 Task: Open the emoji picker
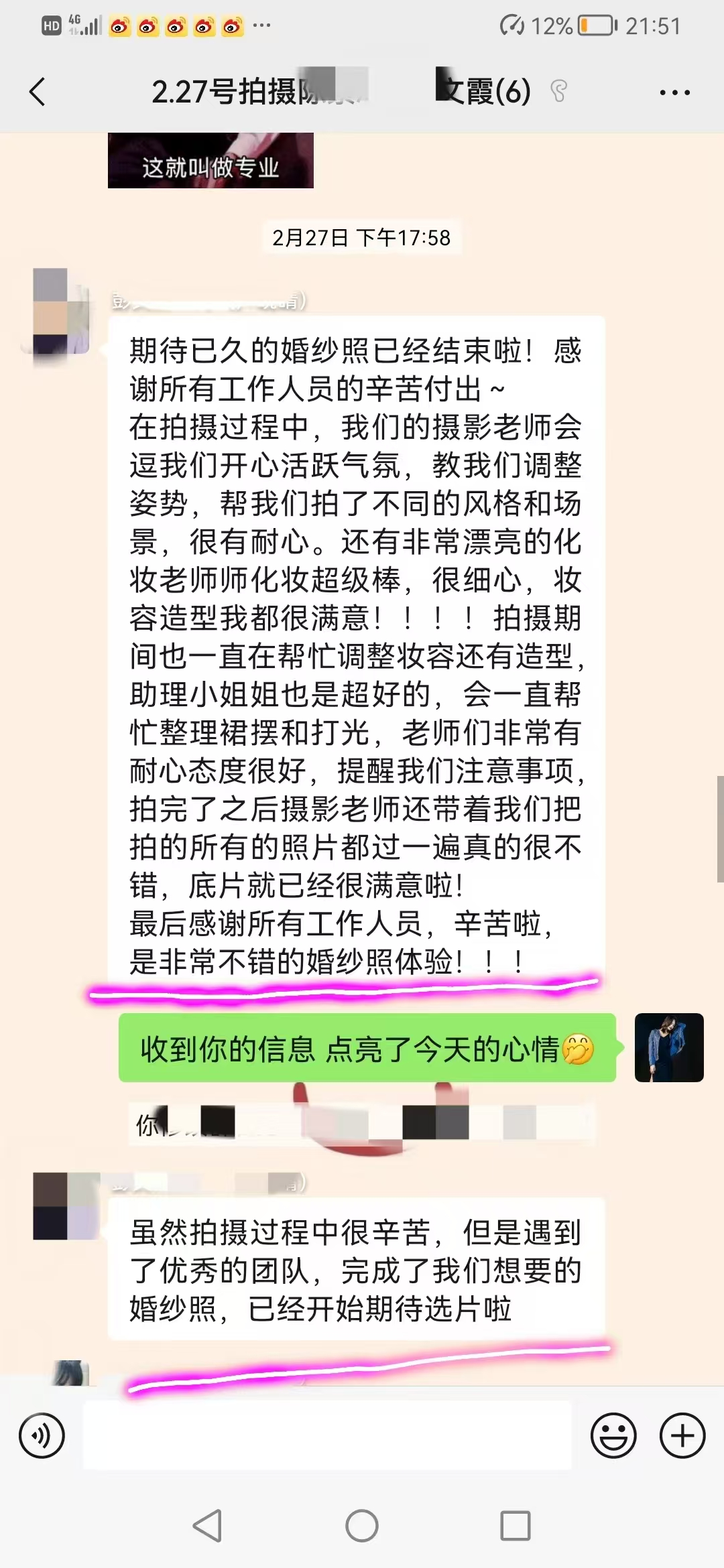613,1435
